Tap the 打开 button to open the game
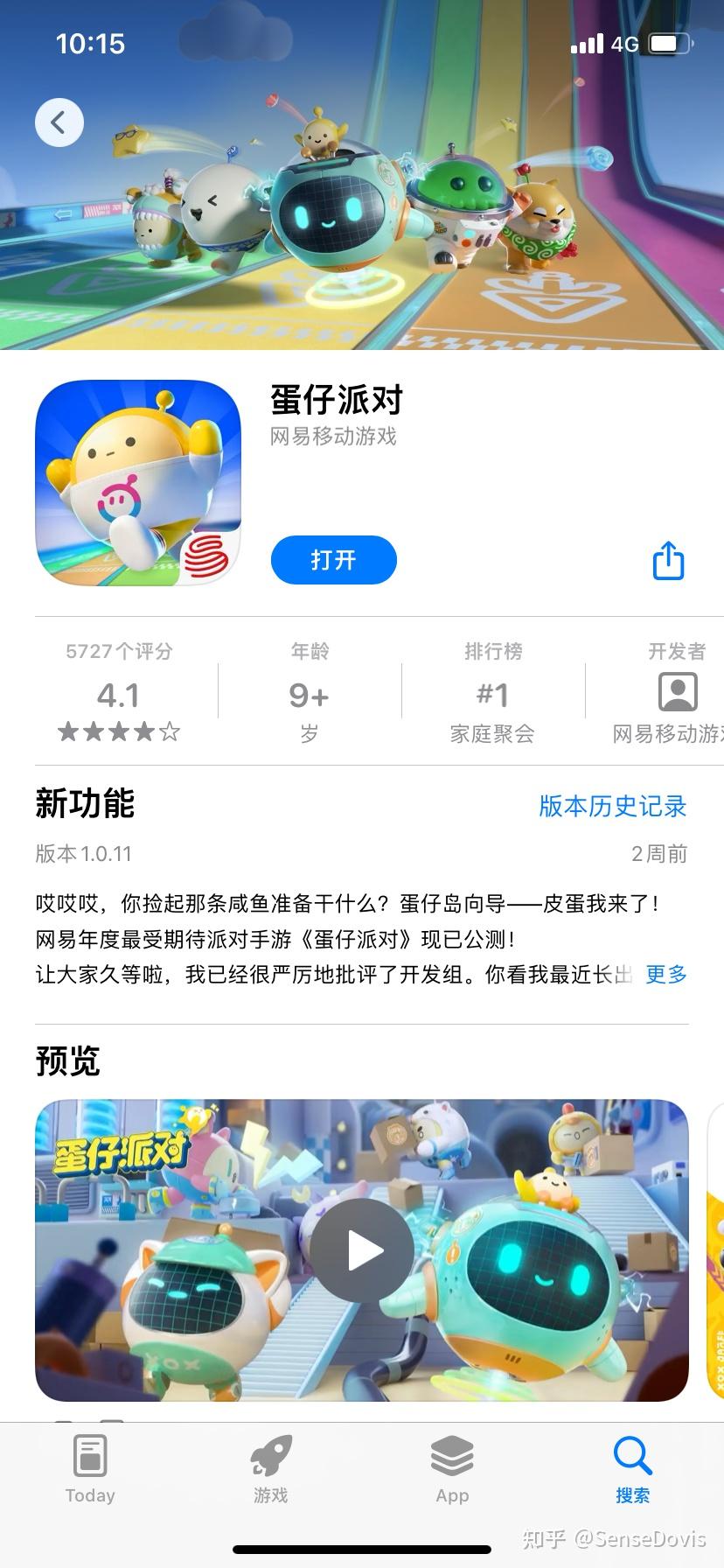The image size is (724, 1568). 334,560
